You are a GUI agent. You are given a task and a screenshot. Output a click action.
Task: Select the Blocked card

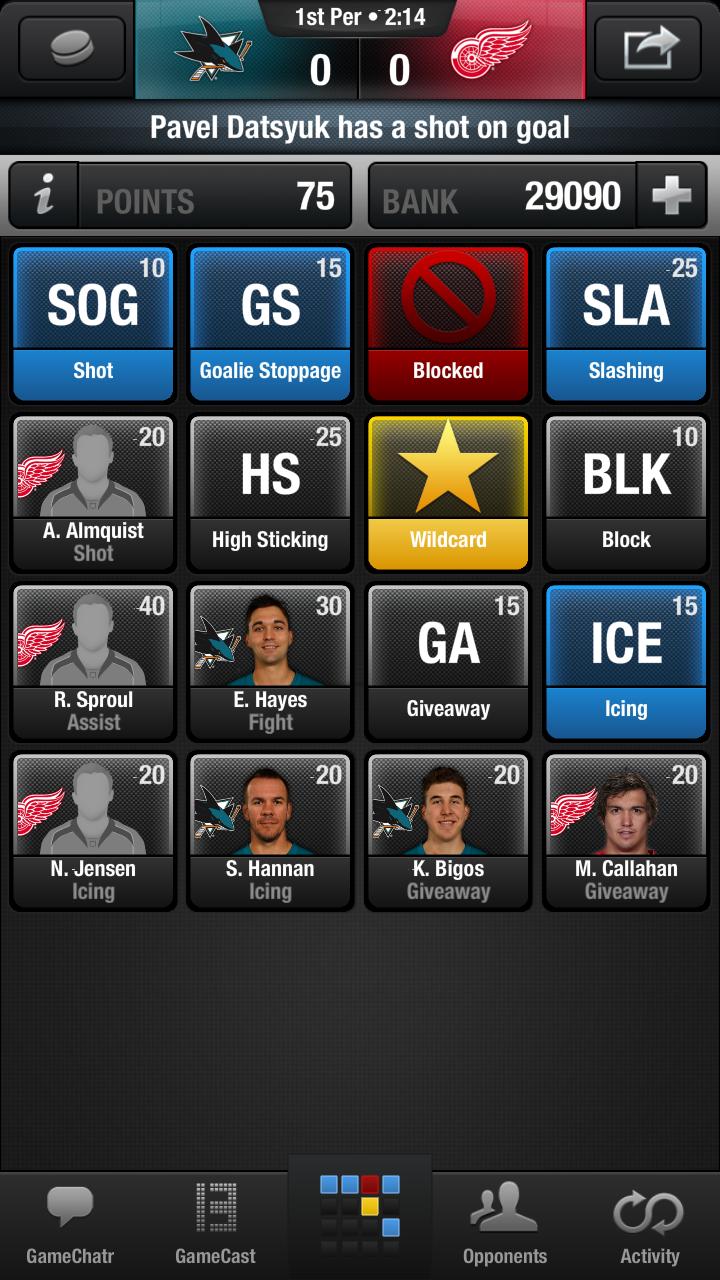(x=447, y=323)
